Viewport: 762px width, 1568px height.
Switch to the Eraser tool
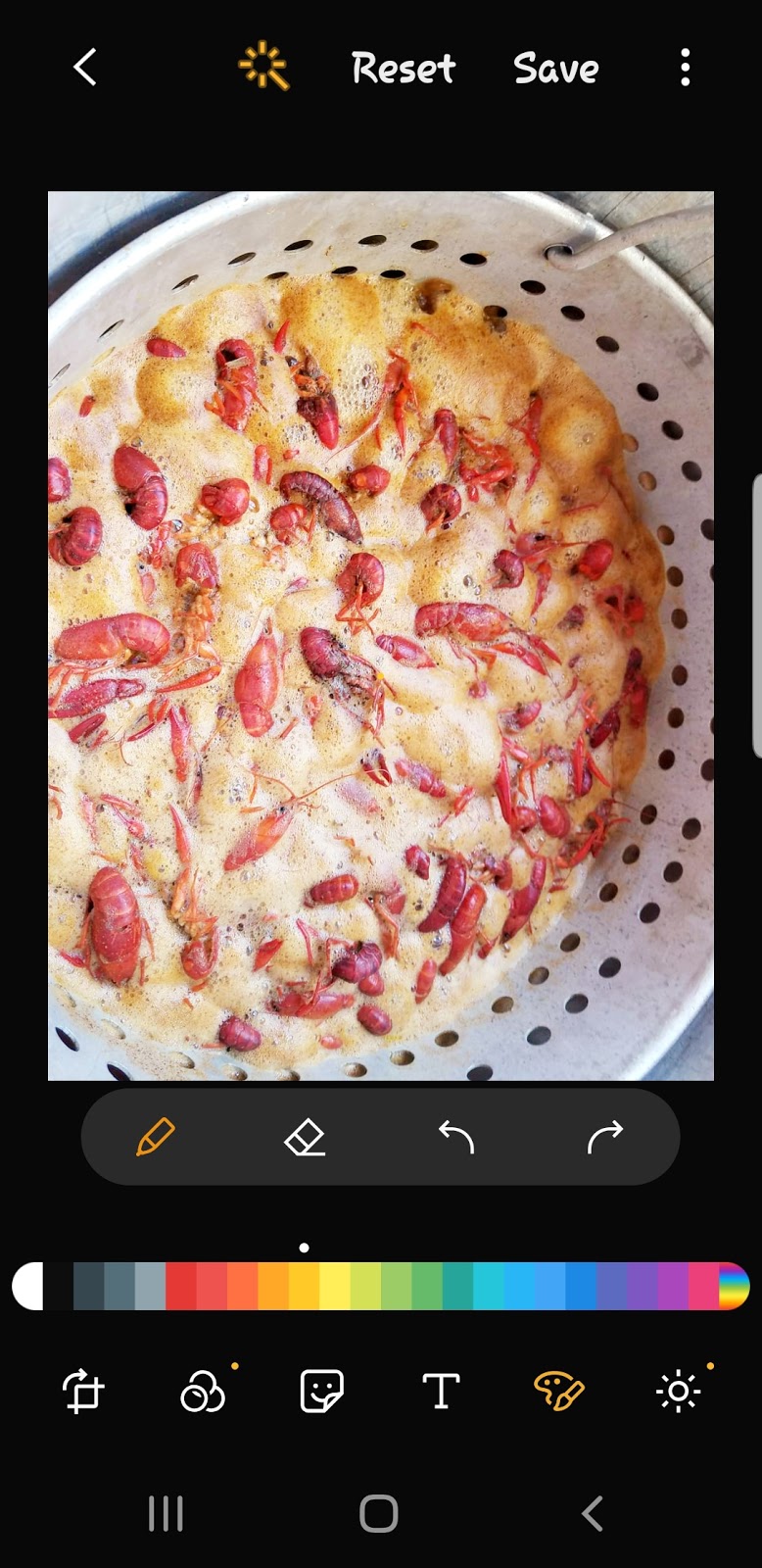pyautogui.click(x=304, y=1135)
